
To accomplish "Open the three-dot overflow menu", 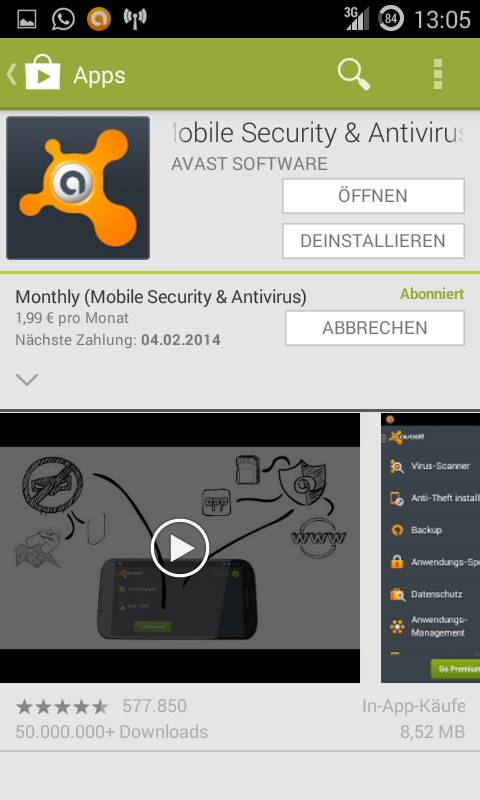I will point(438,74).
